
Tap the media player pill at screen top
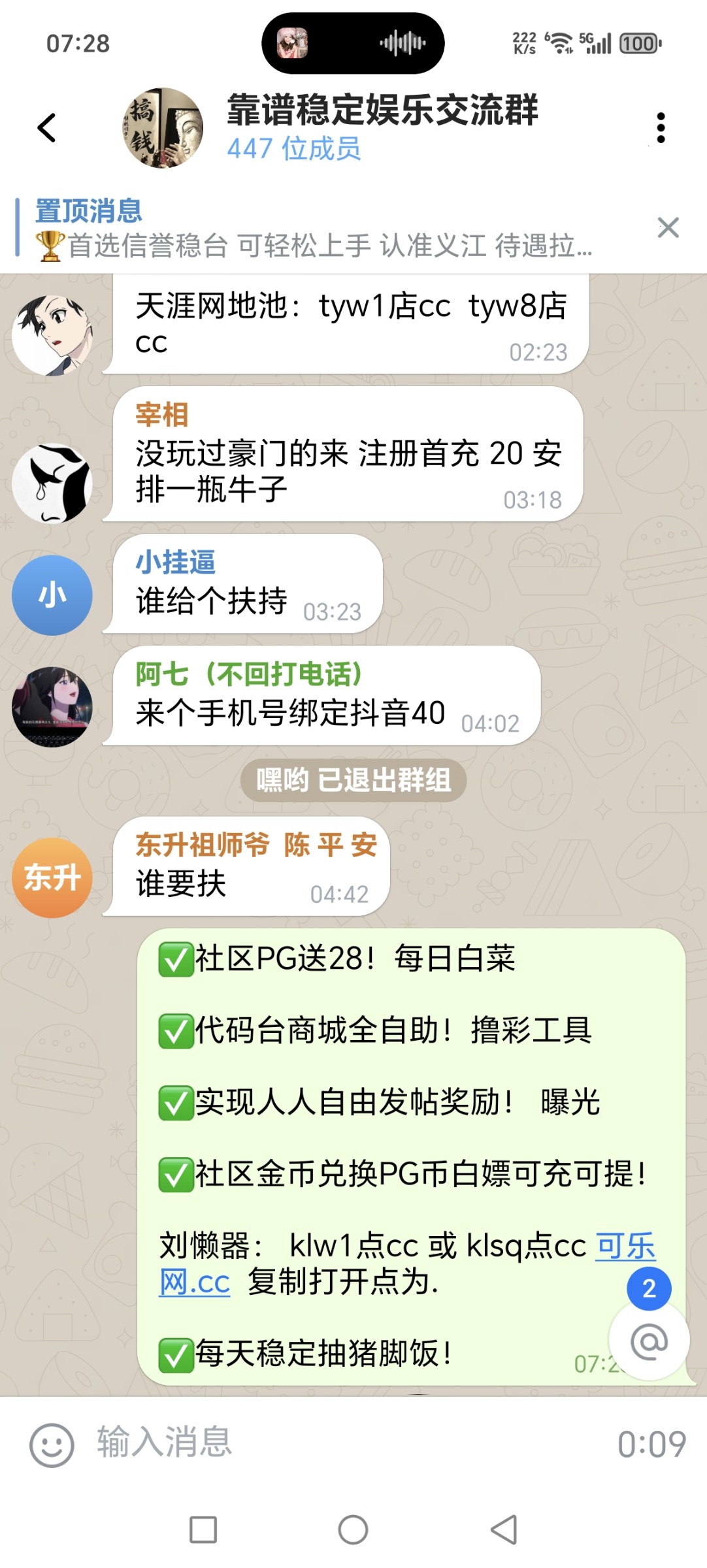(x=353, y=42)
